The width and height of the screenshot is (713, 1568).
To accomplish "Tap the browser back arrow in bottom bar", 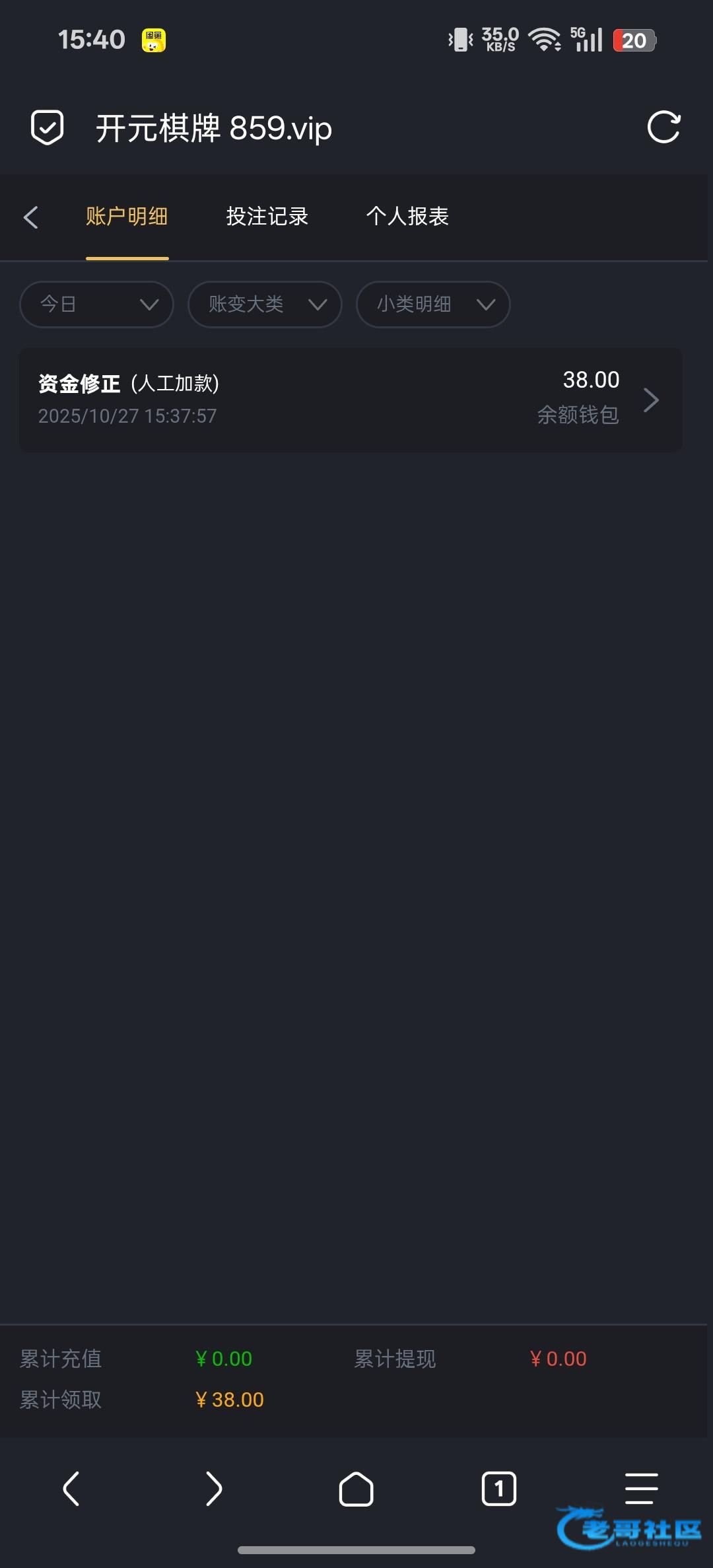I will [71, 1489].
